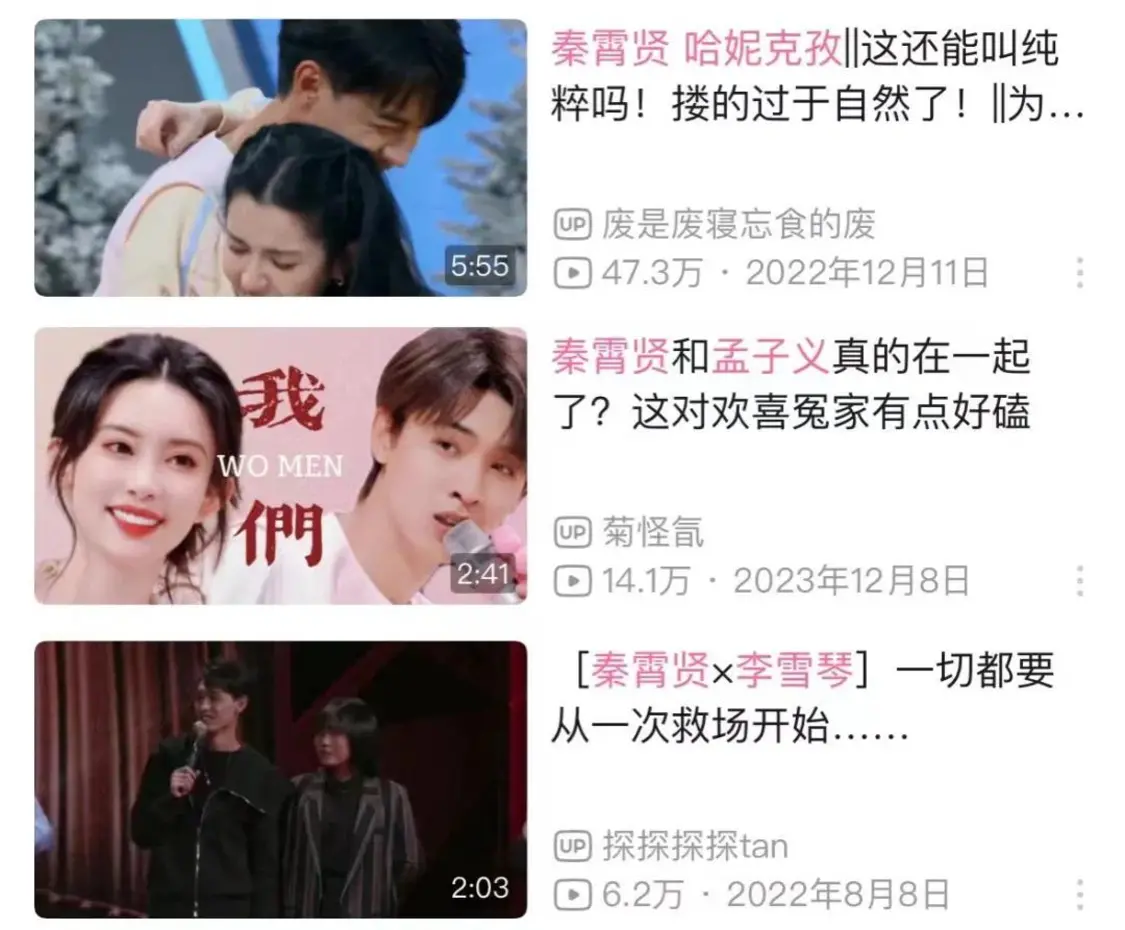Open video 秦霄贤和孟子义真的在一起了
Viewport: 1125px width, 930px height.
tap(790, 385)
